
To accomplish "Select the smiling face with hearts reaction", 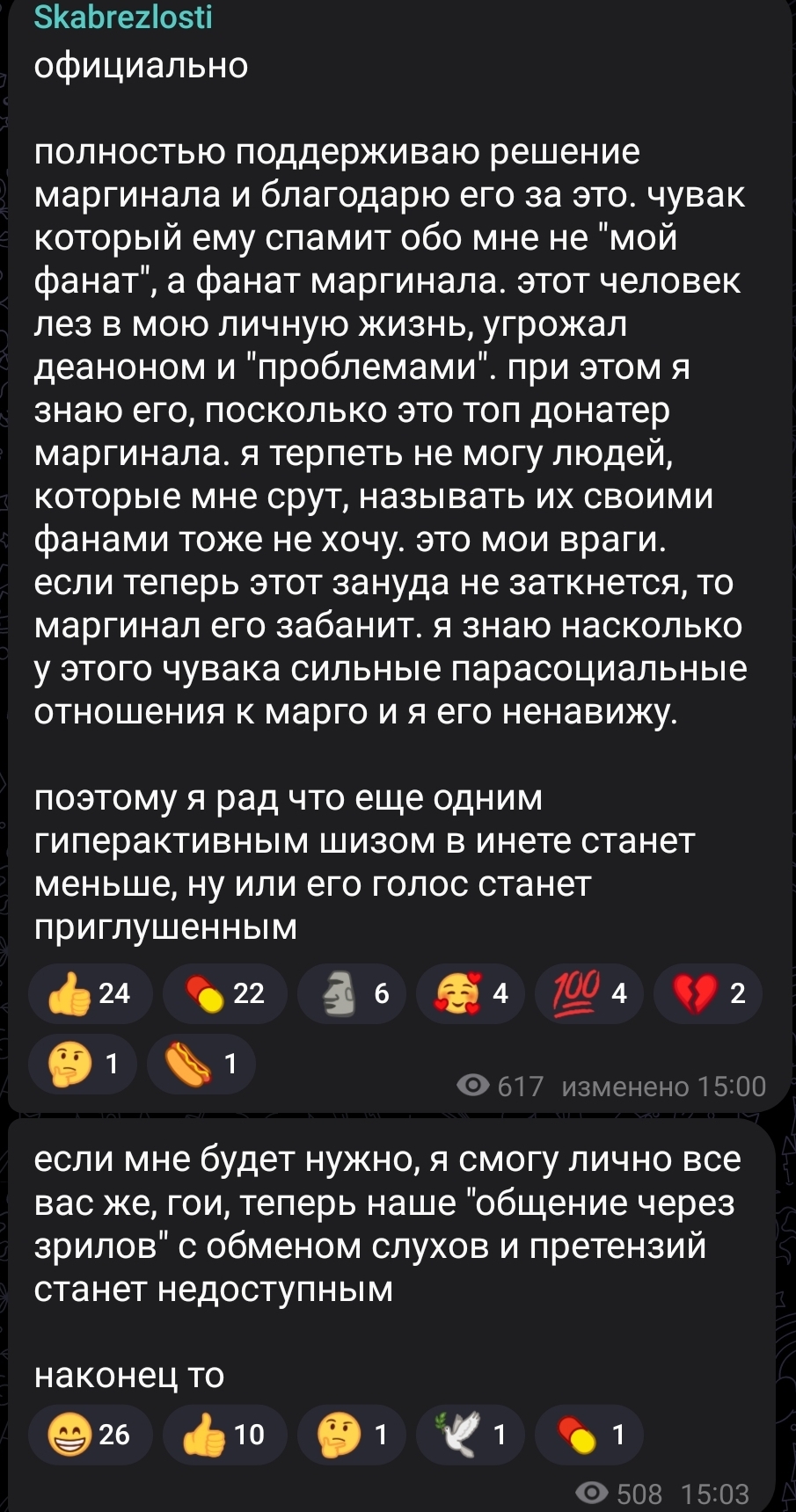I will click(471, 993).
